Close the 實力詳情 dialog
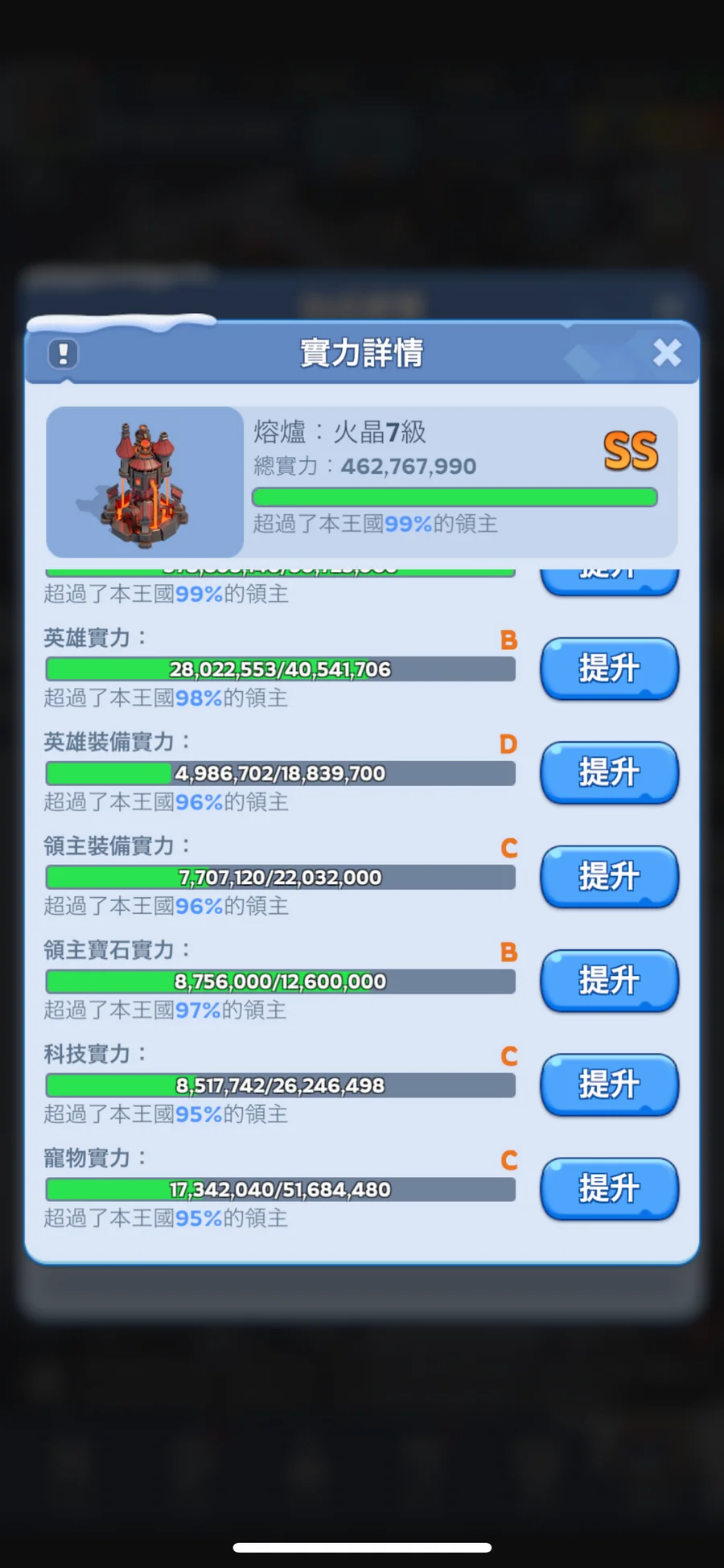 click(x=667, y=353)
